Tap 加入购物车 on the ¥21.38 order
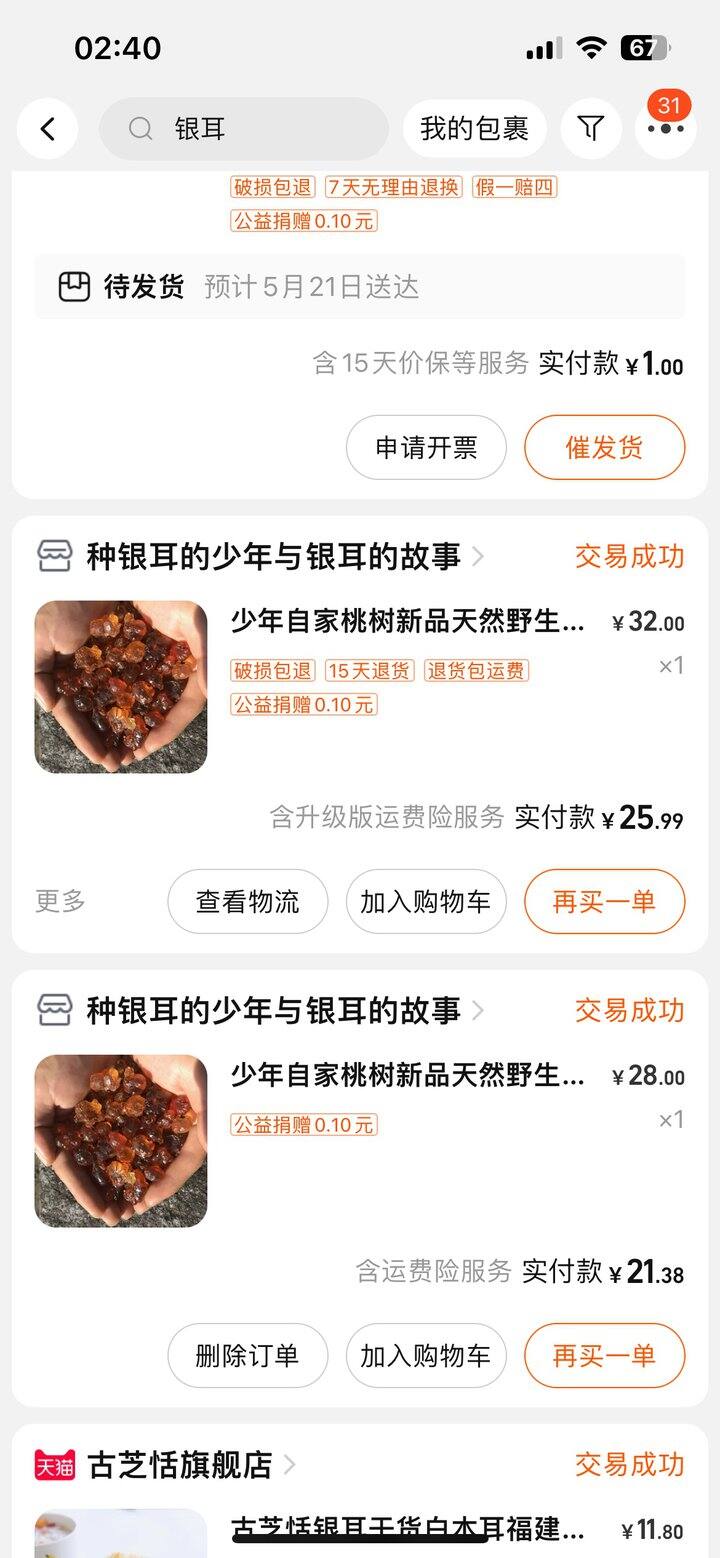 pyautogui.click(x=426, y=1355)
